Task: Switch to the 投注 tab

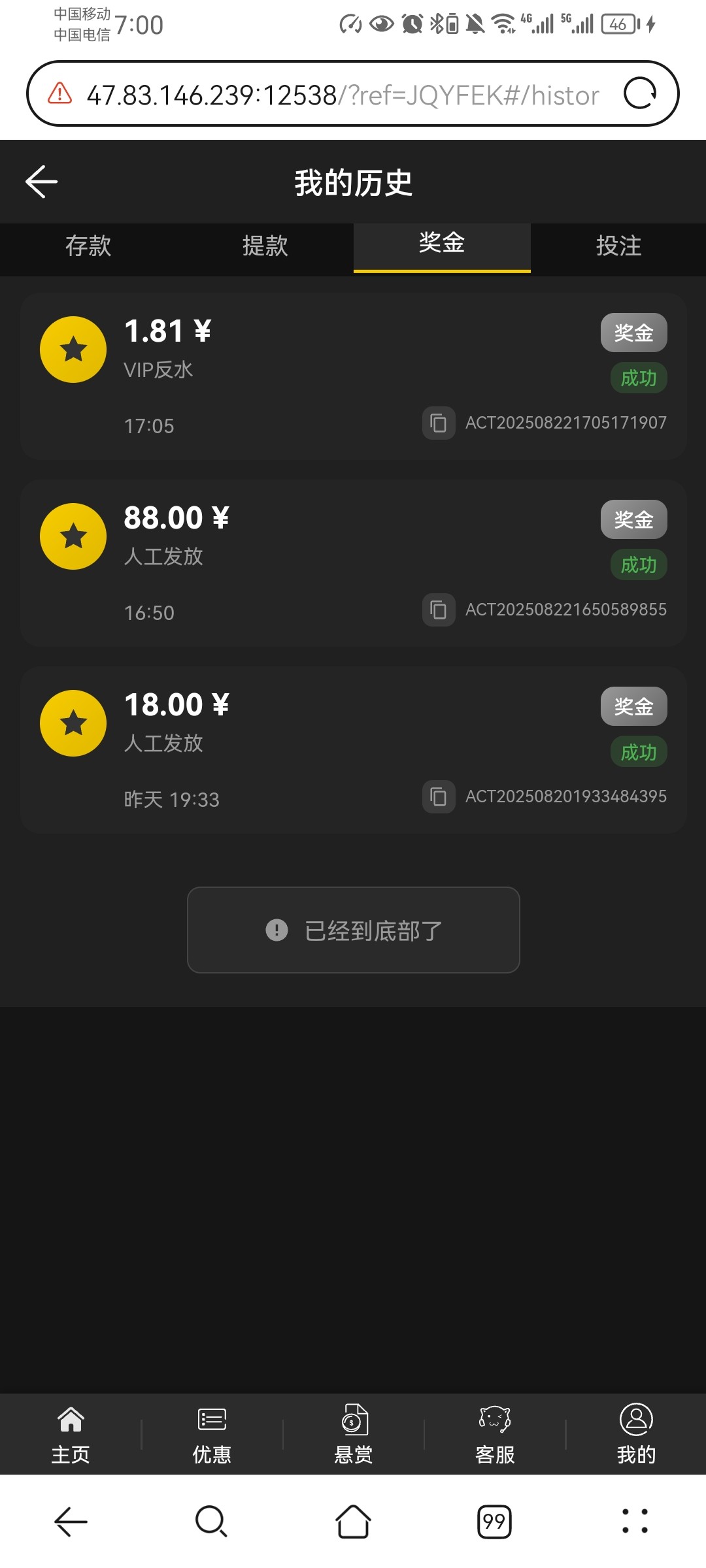Action: (618, 247)
